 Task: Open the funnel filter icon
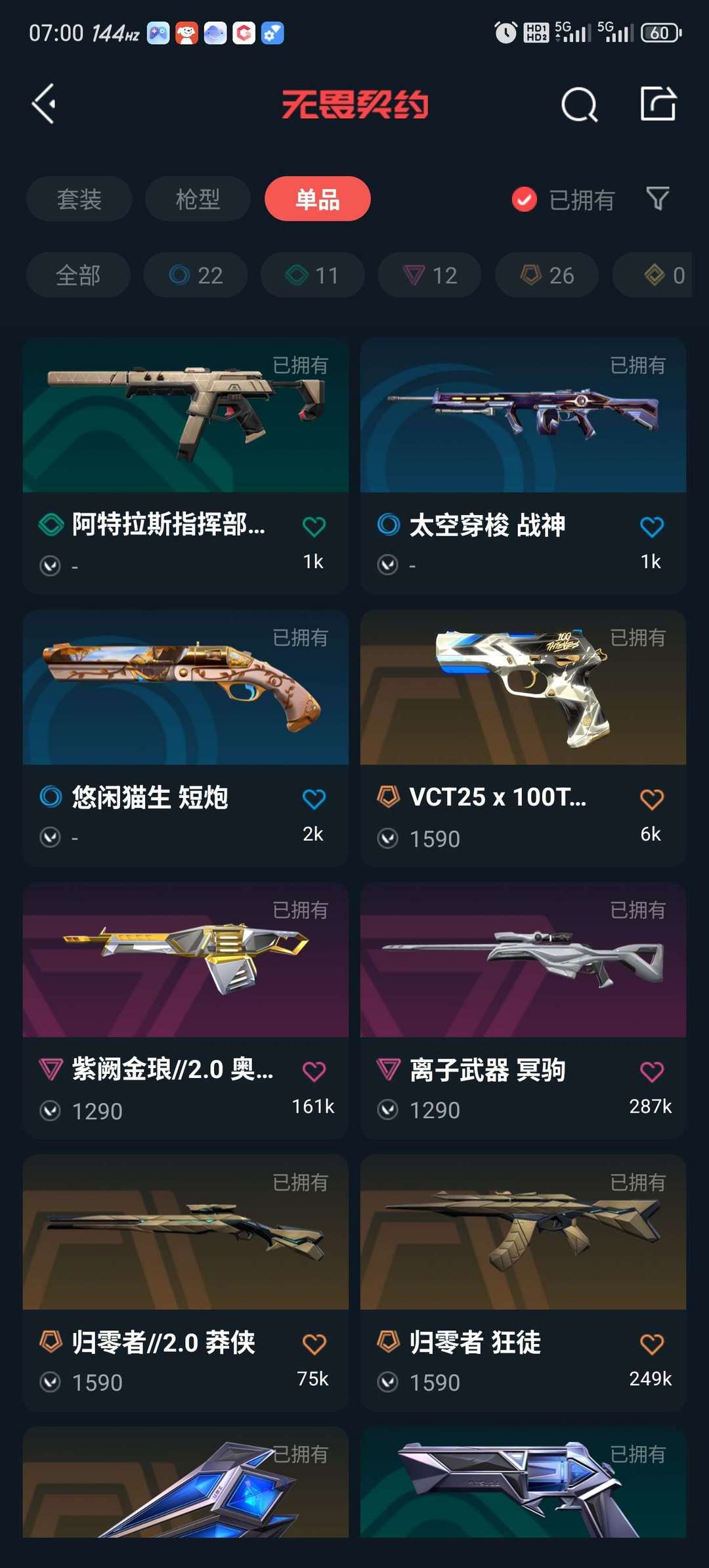pos(658,198)
